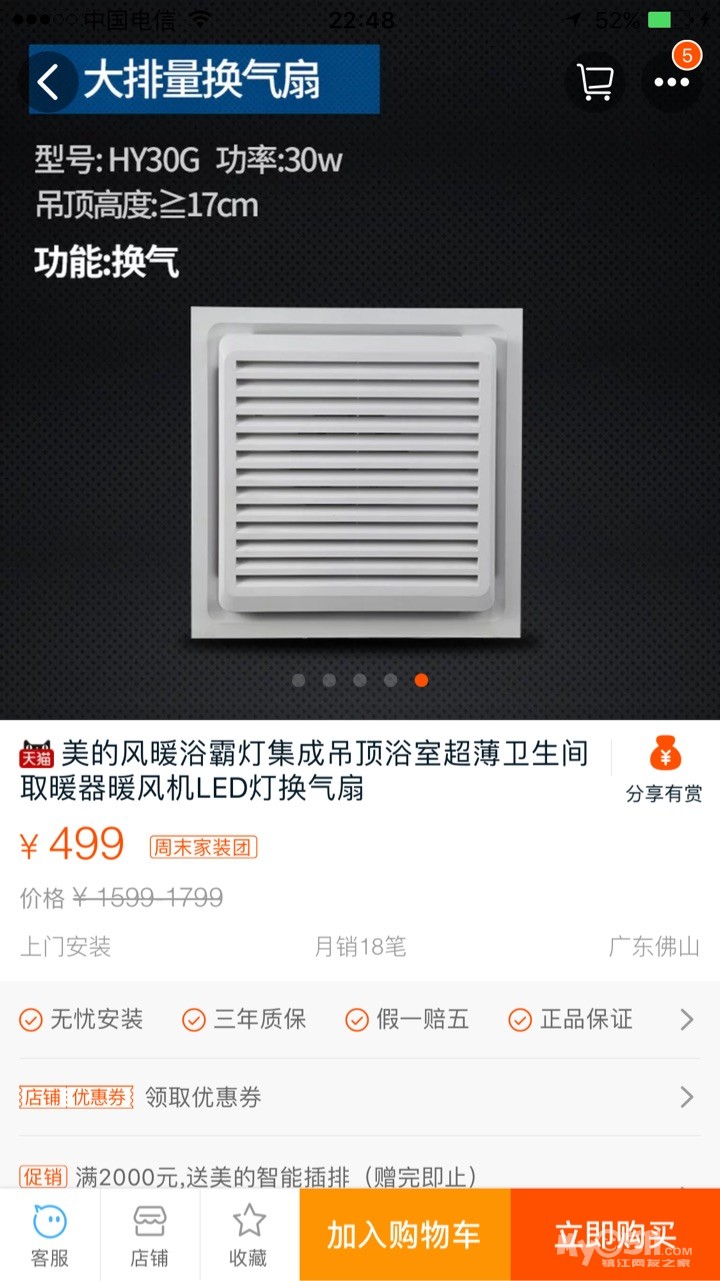Open the product image in full view

click(x=357, y=472)
